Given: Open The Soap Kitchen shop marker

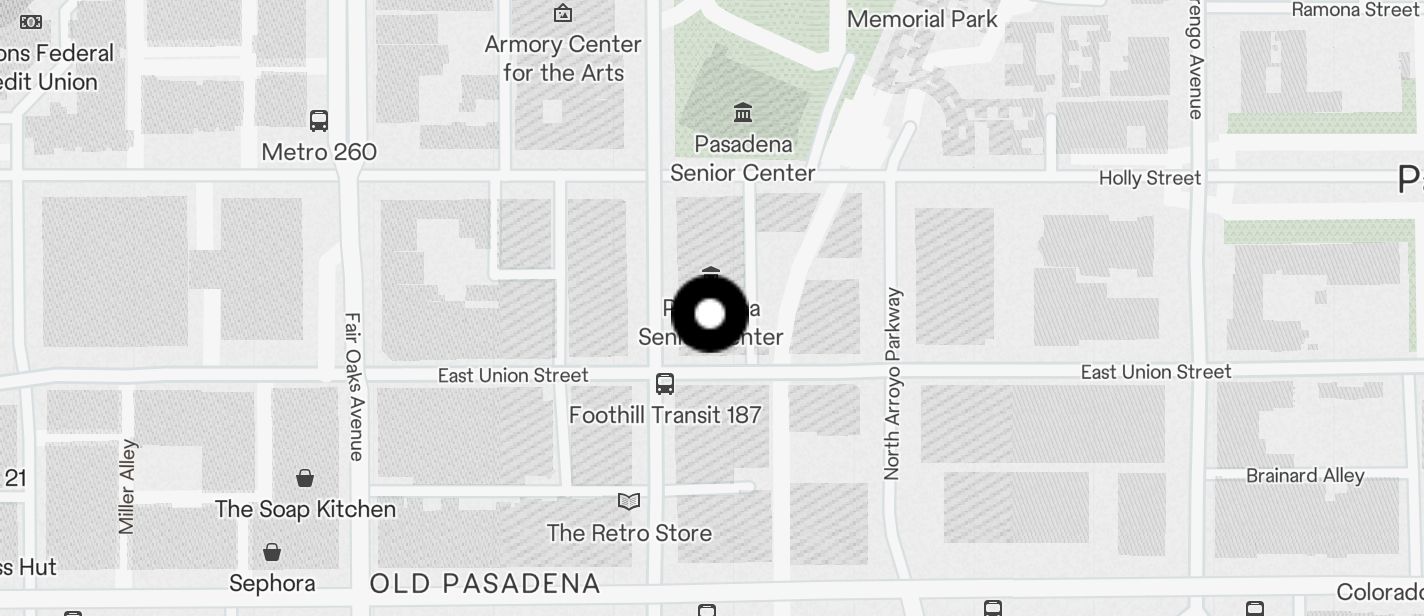Looking at the screenshot, I should [305, 478].
